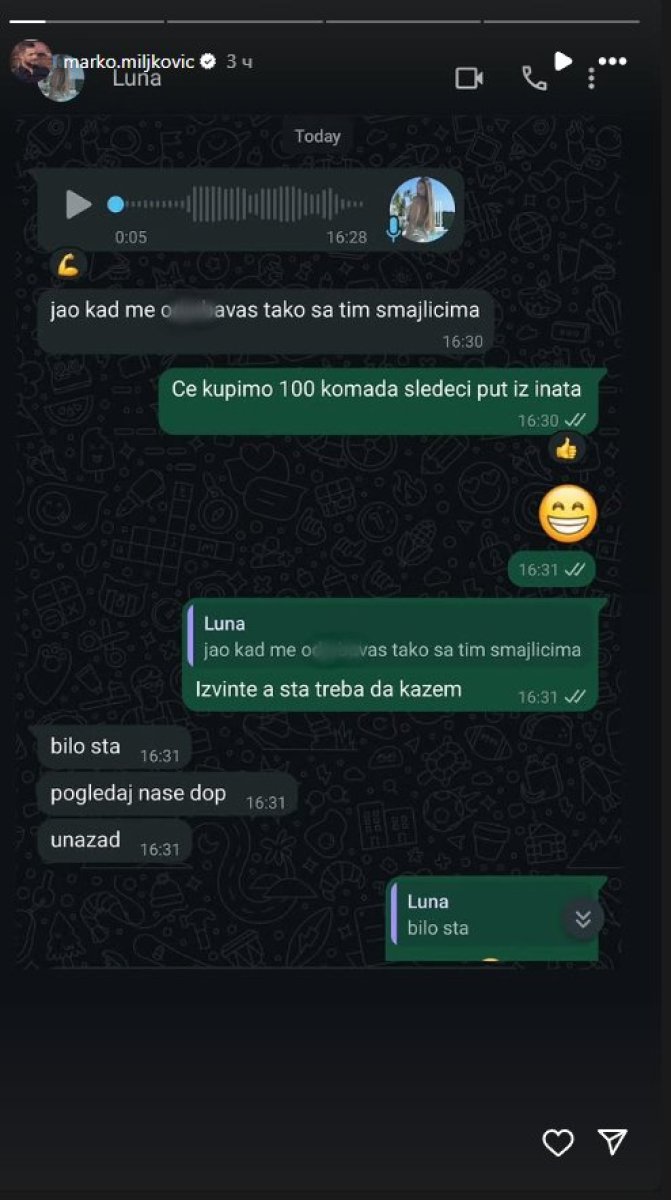Like this story with the heart
The height and width of the screenshot is (1200, 671).
click(558, 1142)
